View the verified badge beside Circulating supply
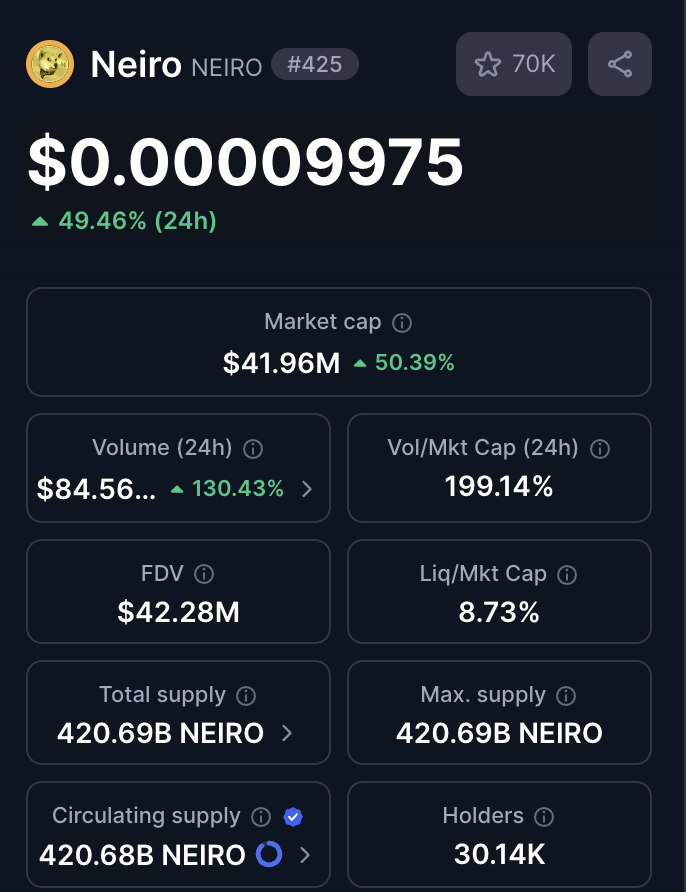The width and height of the screenshot is (686, 892). [x=292, y=817]
